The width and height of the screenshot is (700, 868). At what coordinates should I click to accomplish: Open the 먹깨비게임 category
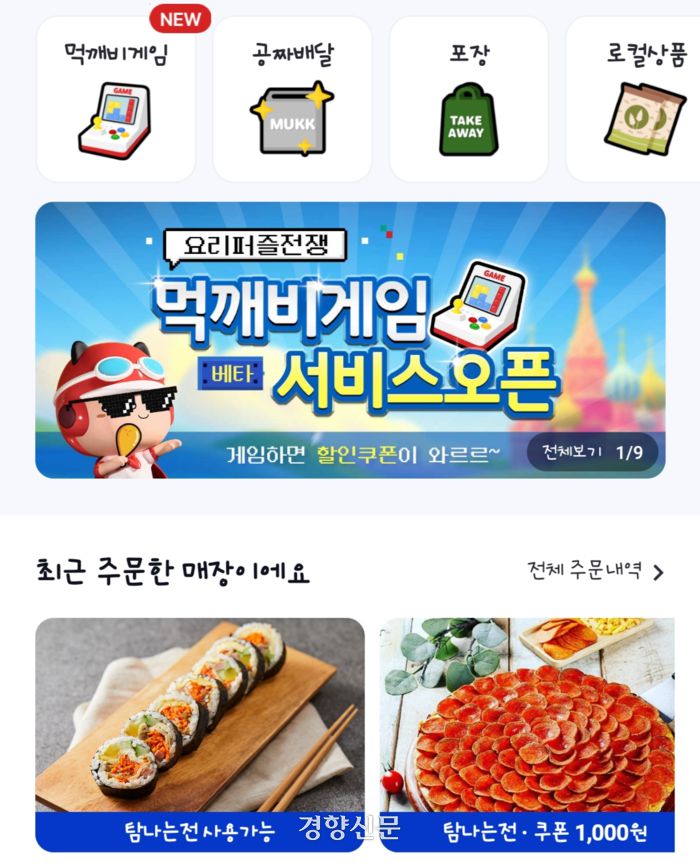click(115, 100)
